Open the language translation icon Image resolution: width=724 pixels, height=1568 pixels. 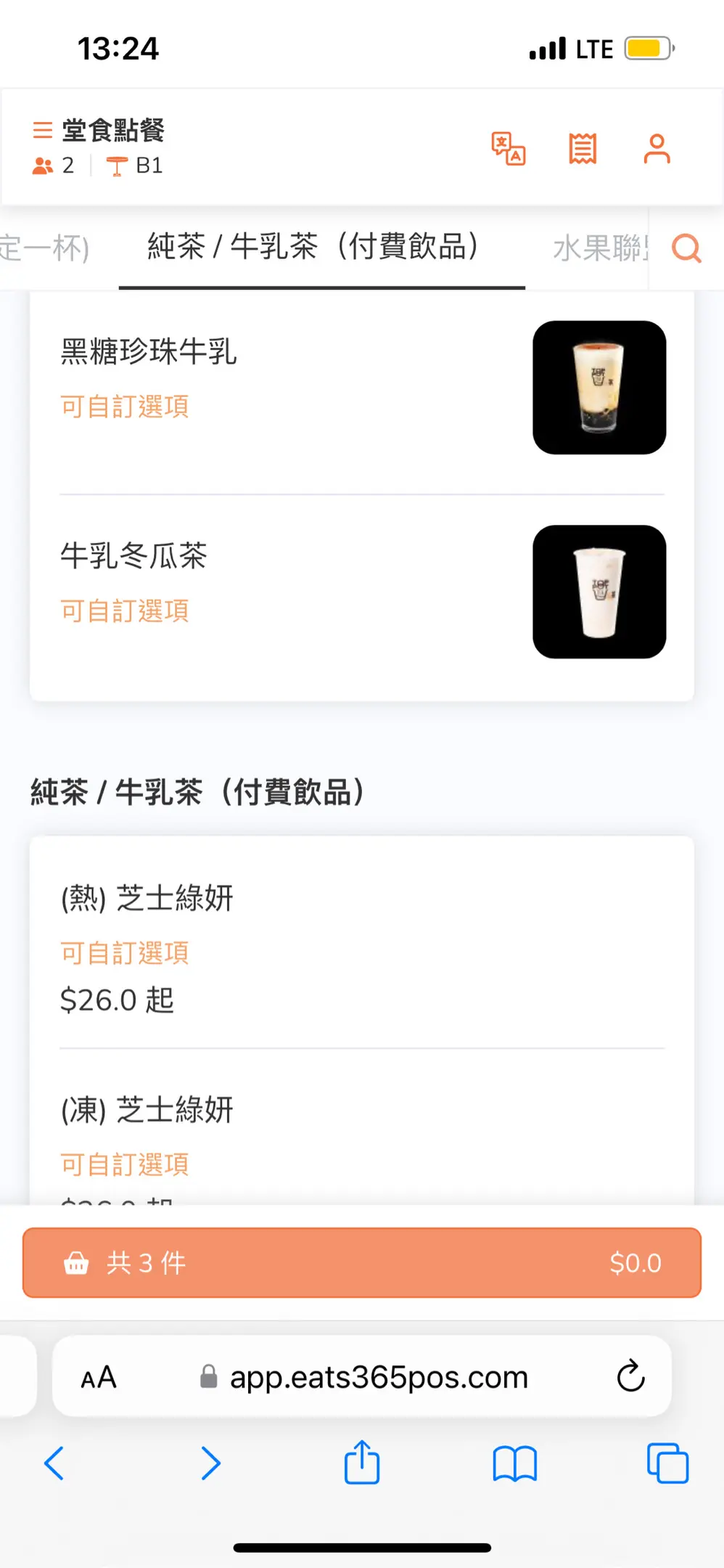509,149
